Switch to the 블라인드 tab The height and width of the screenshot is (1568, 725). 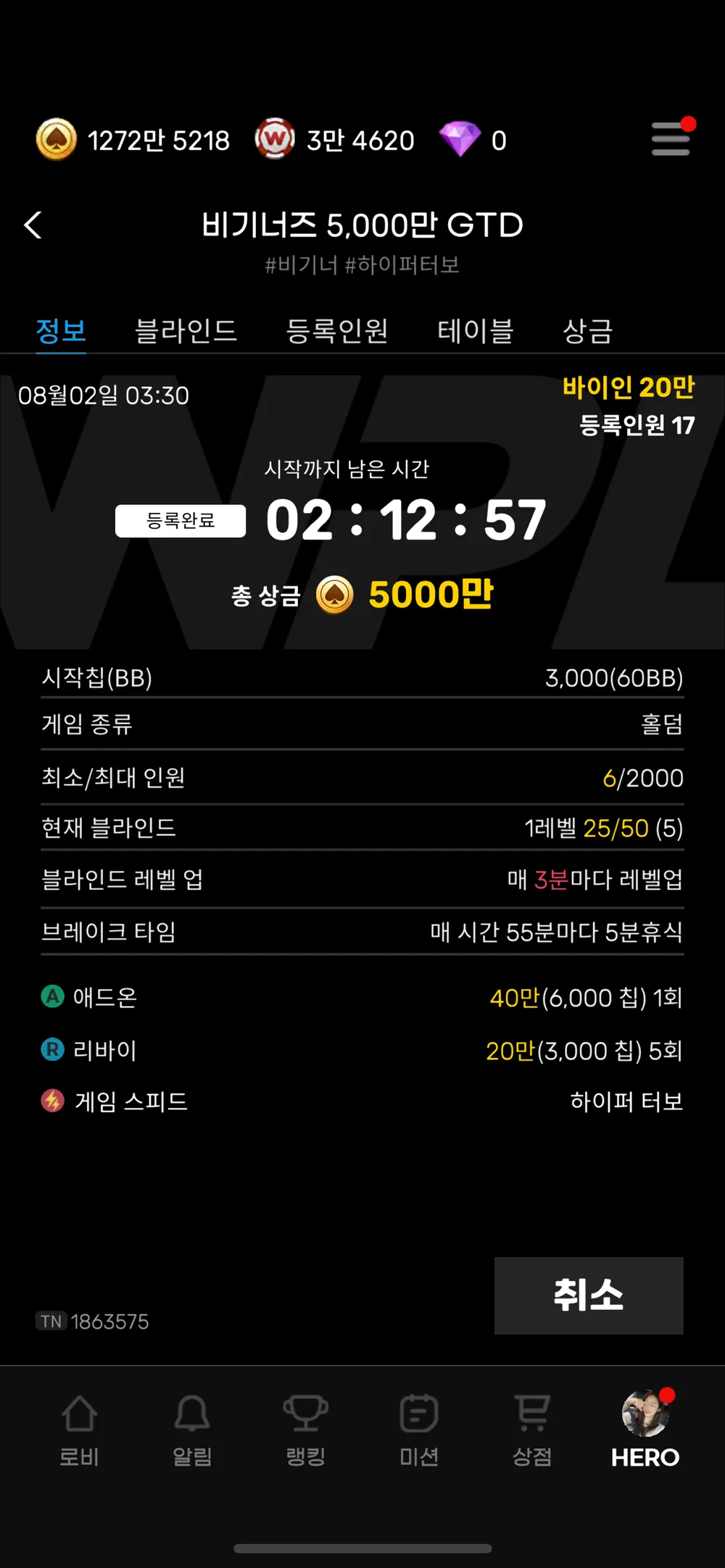point(186,331)
